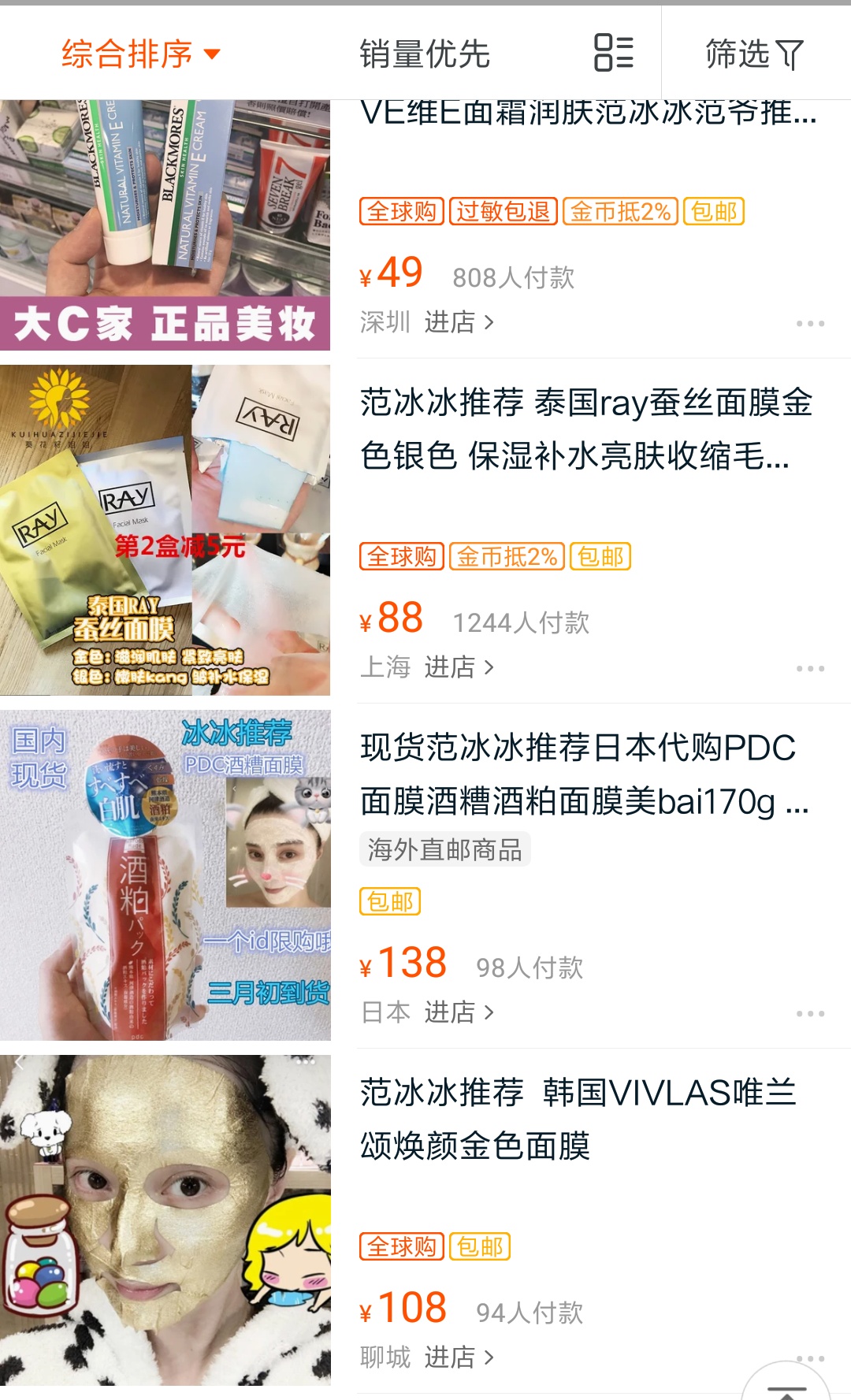Screen dimensions: 851x1400
Task: Open the 泰国RAY蚕丝面膜 product thumbnail
Action: pyautogui.click(x=165, y=529)
